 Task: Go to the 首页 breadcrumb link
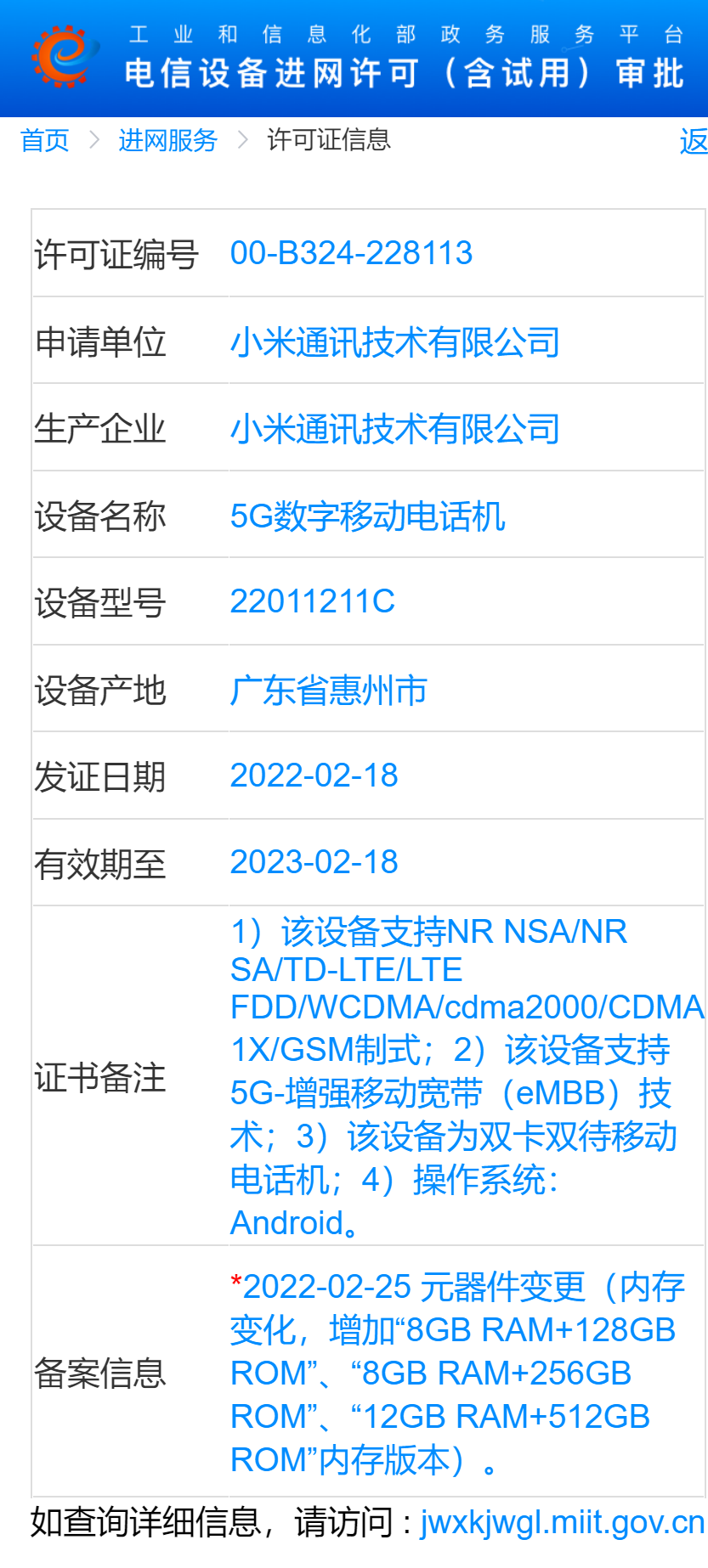44,140
